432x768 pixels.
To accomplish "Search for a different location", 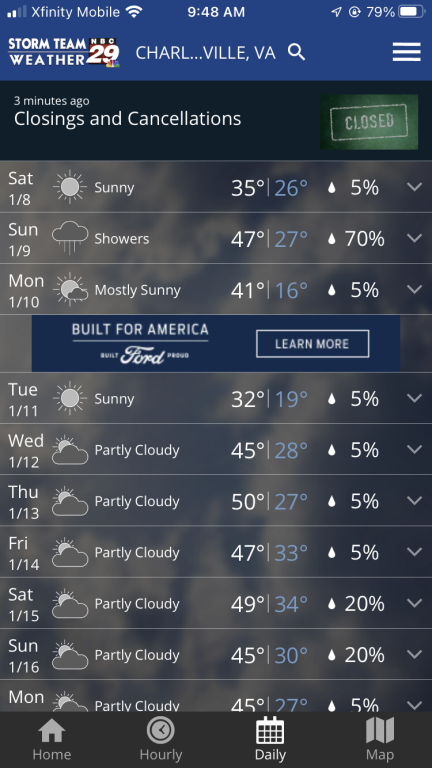I will [x=296, y=52].
